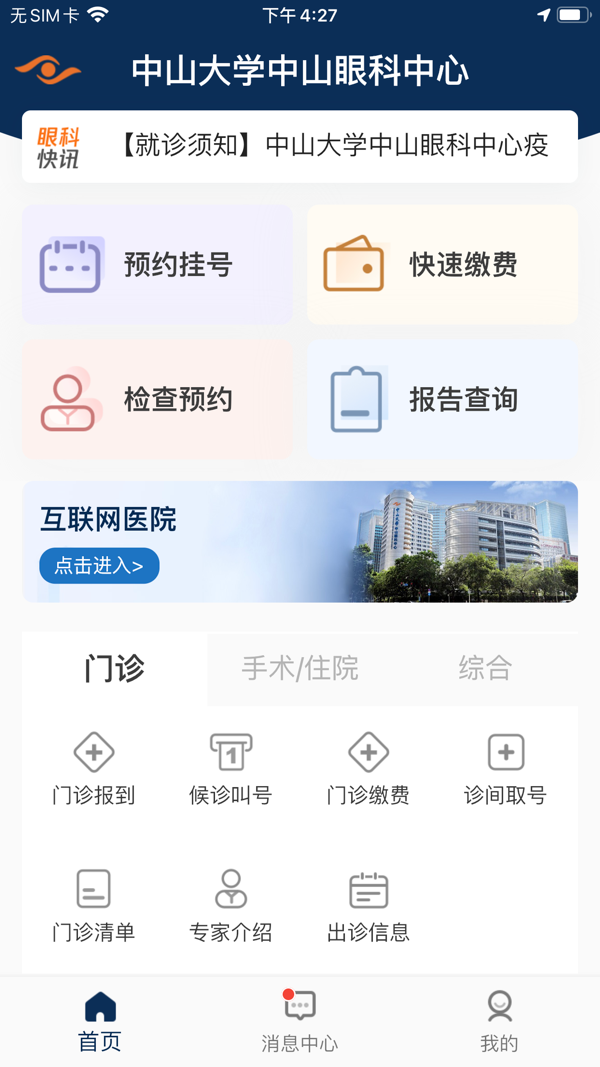The image size is (600, 1067).
Task: Open 专家介绍 expert introductions
Action: click(x=231, y=906)
